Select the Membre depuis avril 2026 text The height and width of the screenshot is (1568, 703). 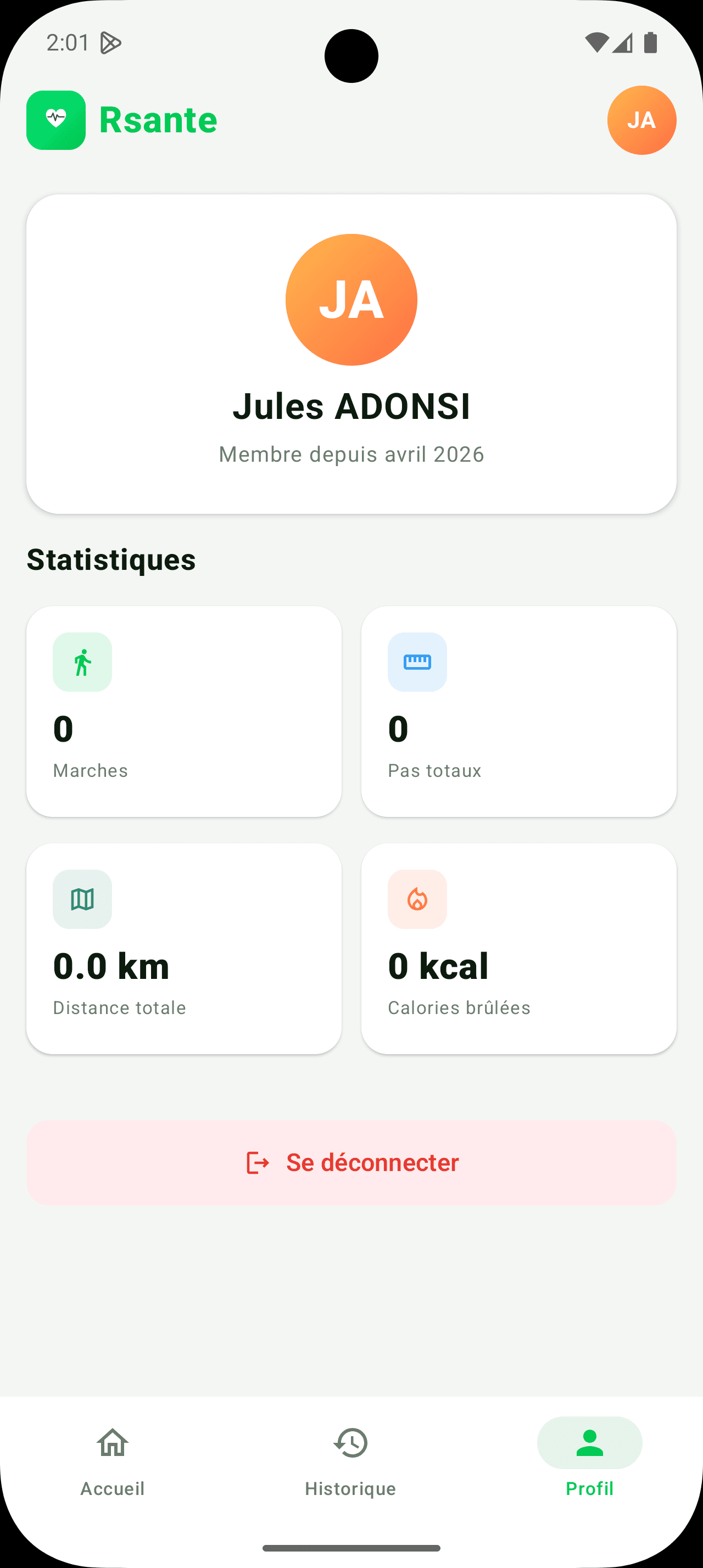point(351,454)
